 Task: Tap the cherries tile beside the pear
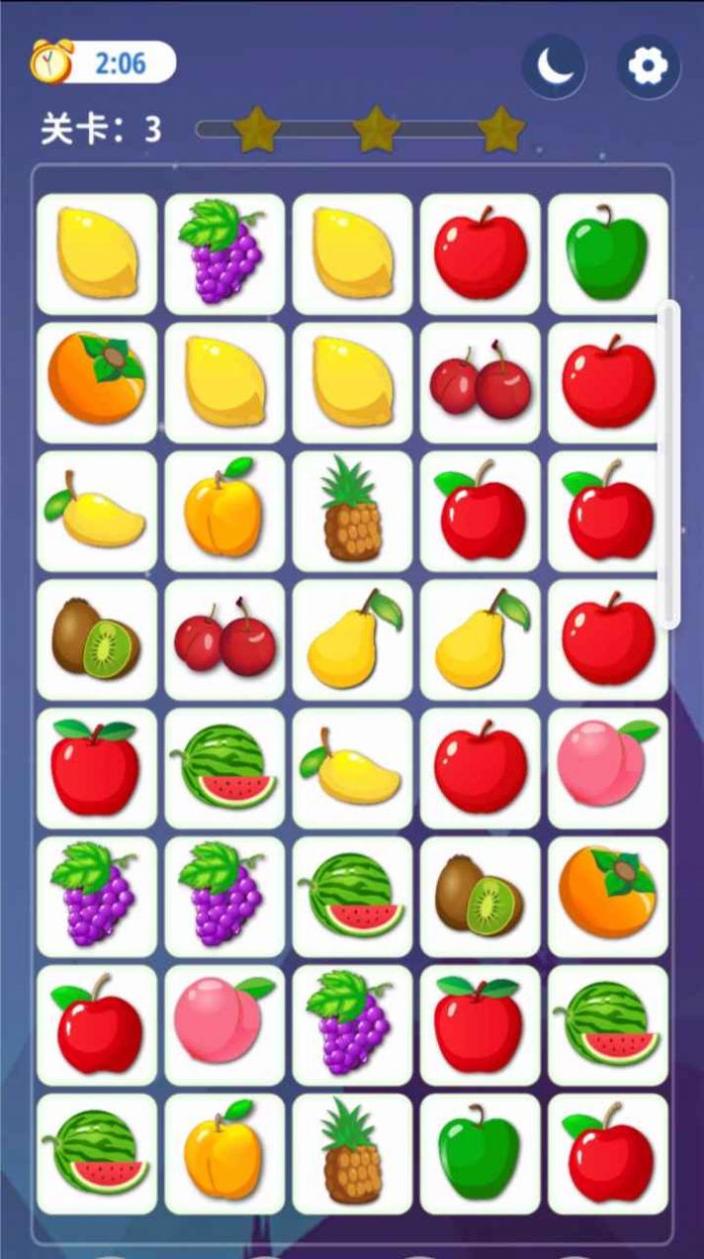coord(224,639)
